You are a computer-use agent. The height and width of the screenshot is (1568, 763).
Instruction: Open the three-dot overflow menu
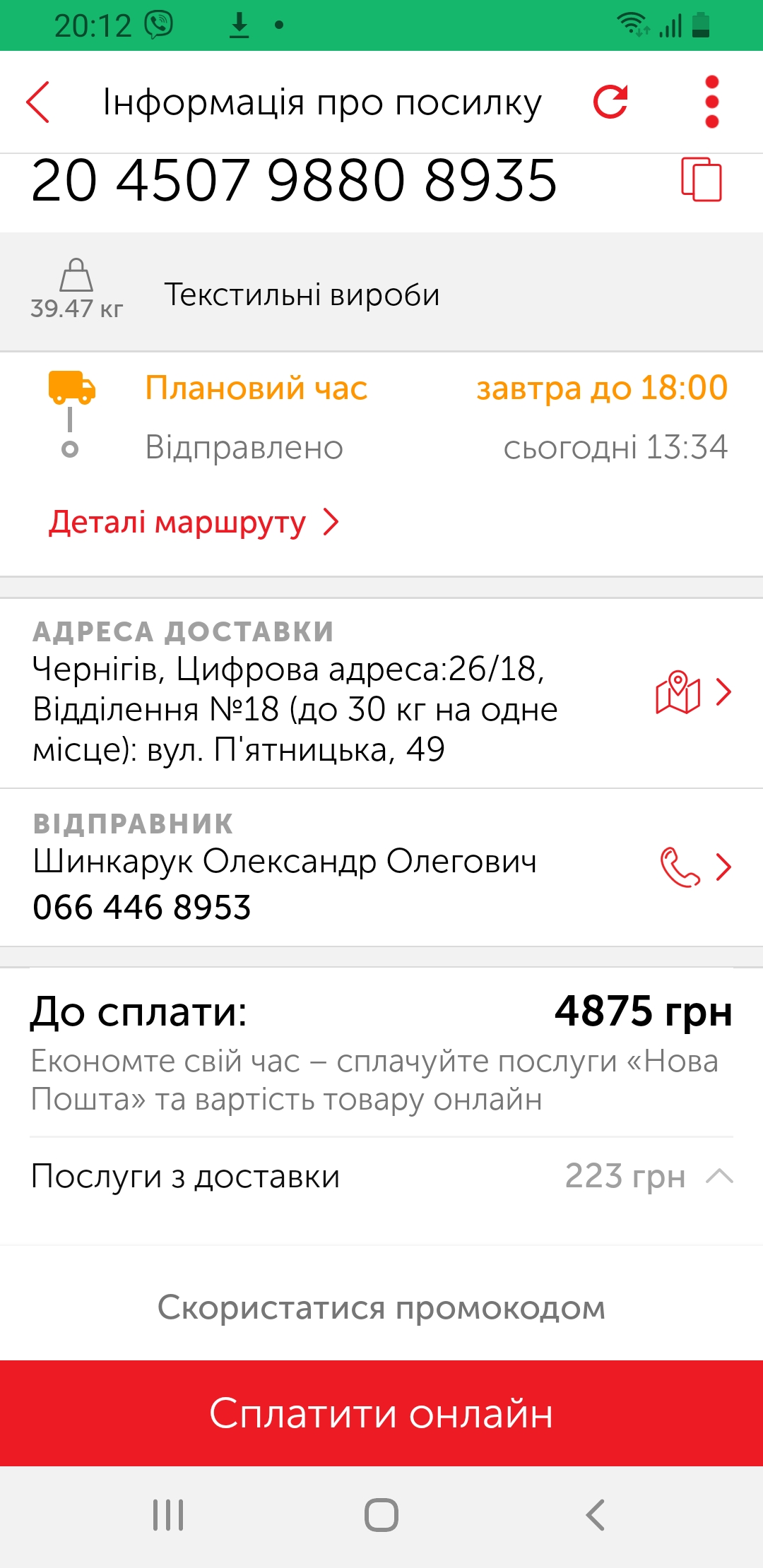click(712, 102)
